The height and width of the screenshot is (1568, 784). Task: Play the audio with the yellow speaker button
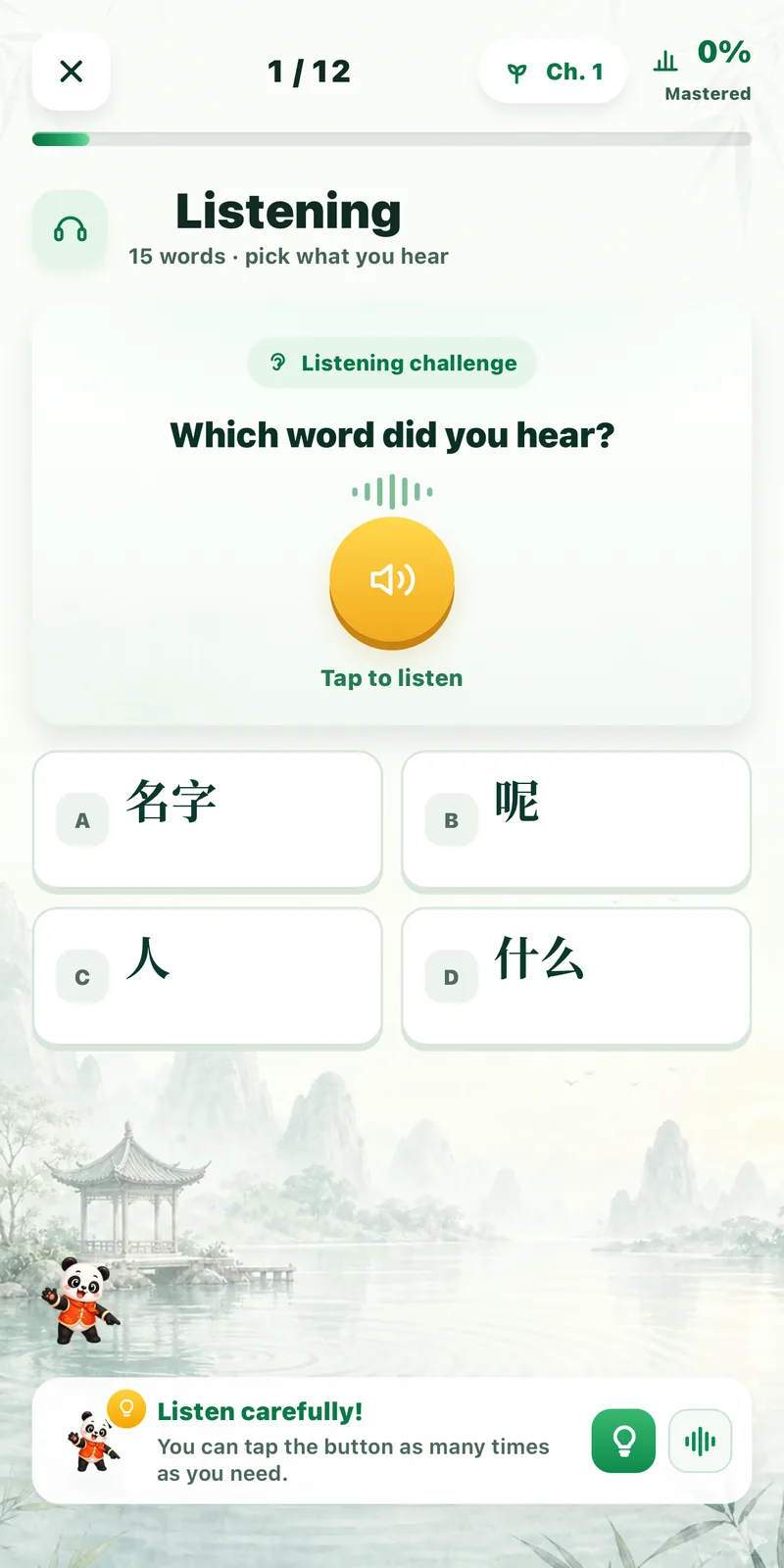392,583
